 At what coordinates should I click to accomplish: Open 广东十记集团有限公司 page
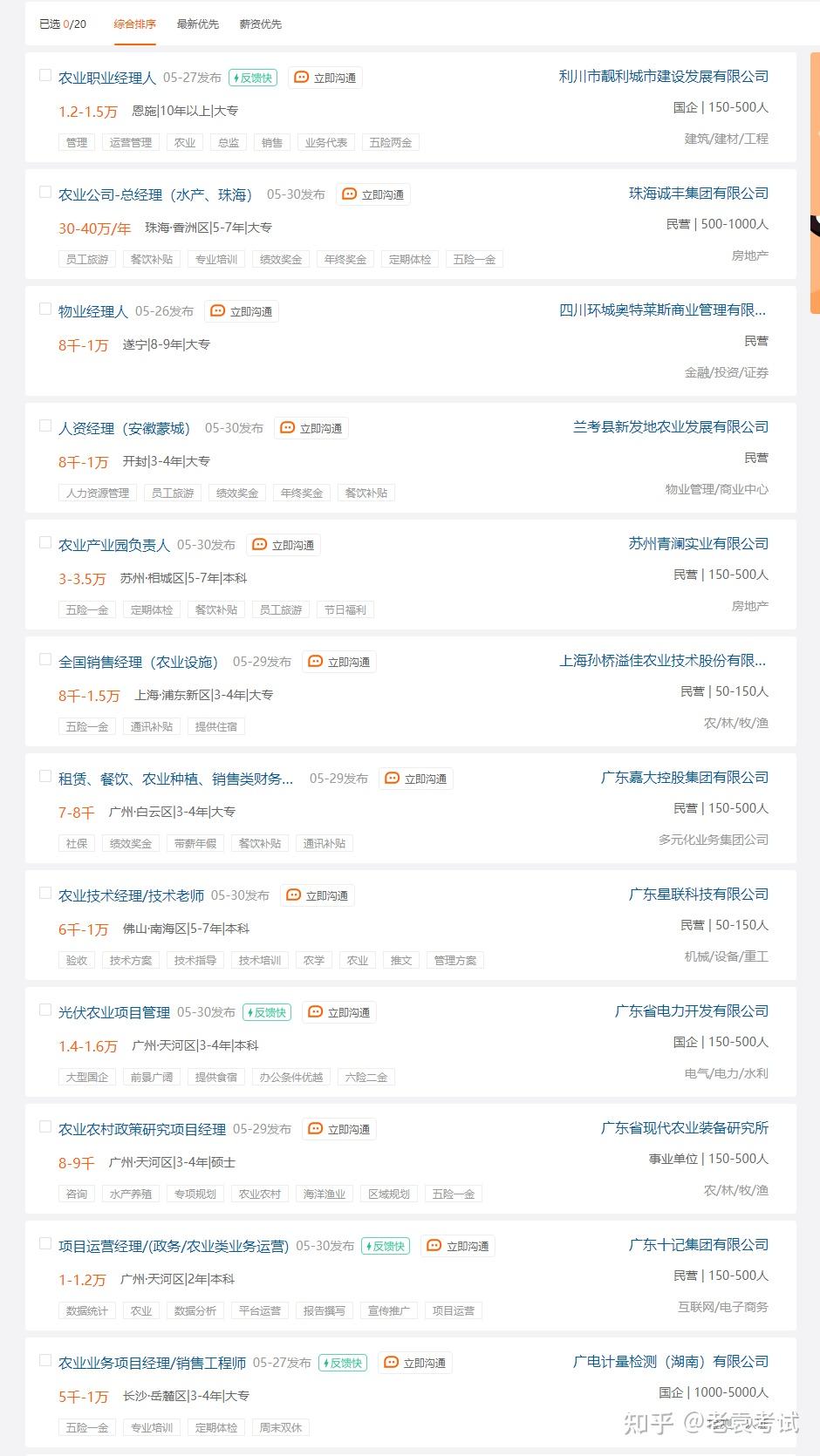(x=699, y=1245)
